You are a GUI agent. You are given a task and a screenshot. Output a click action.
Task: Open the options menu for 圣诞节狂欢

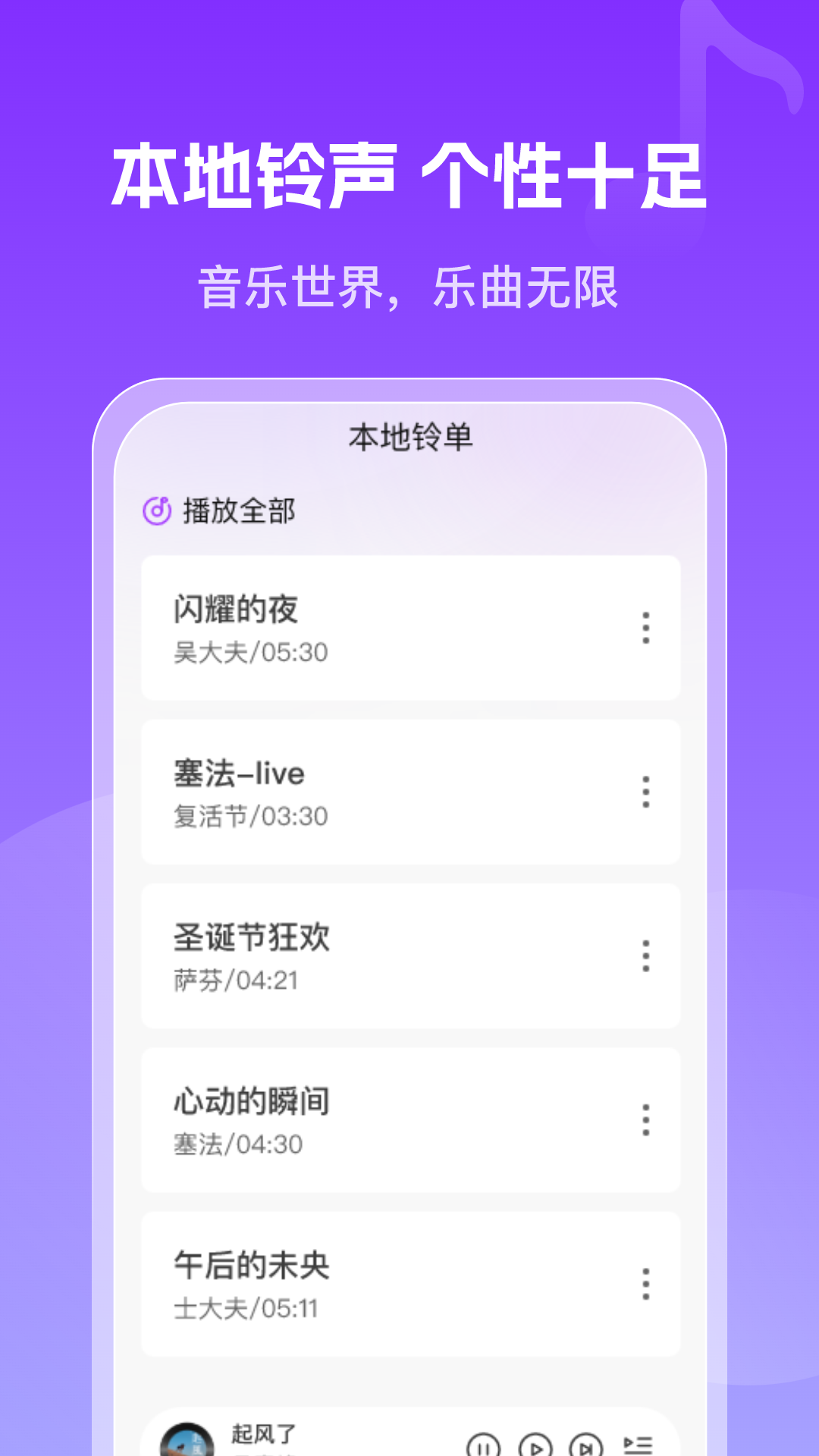[x=645, y=958]
